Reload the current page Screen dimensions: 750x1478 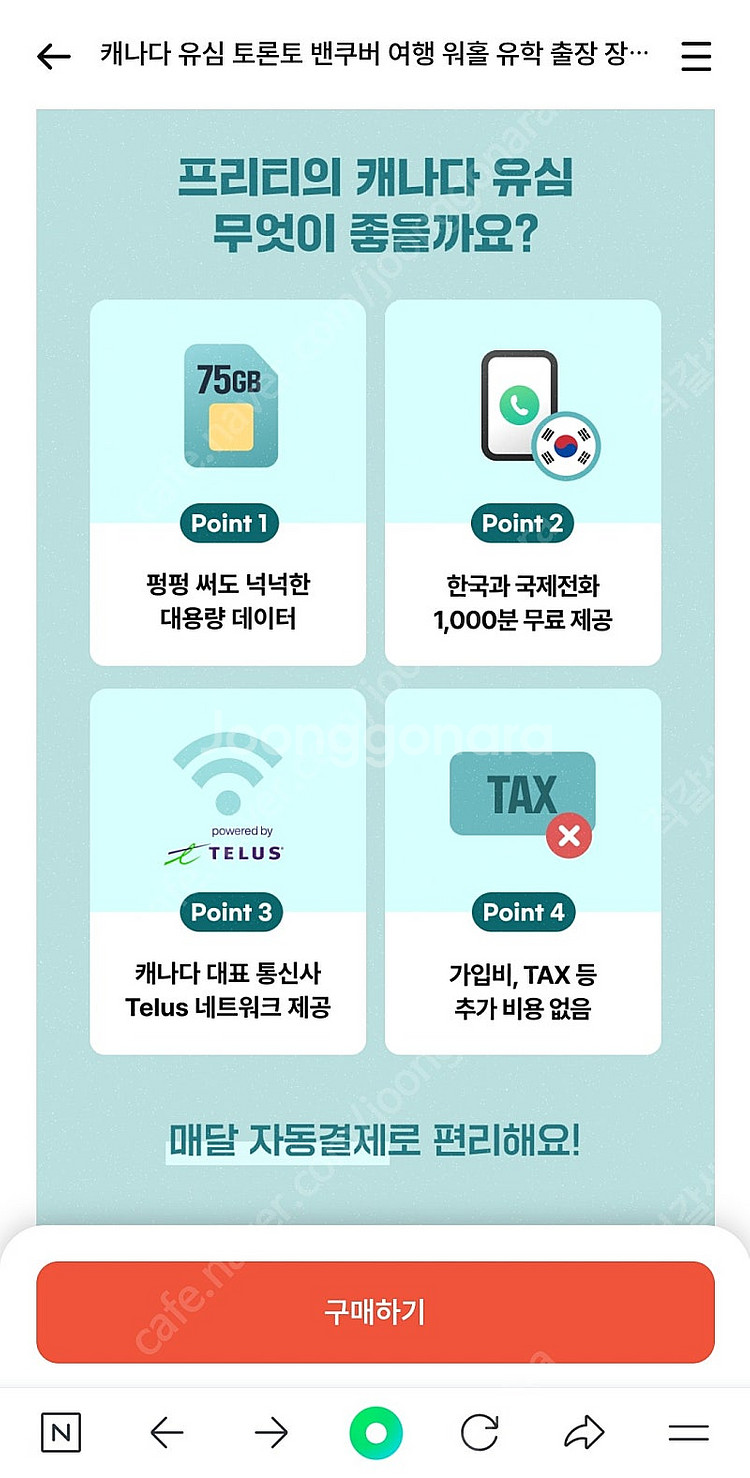pos(479,1433)
